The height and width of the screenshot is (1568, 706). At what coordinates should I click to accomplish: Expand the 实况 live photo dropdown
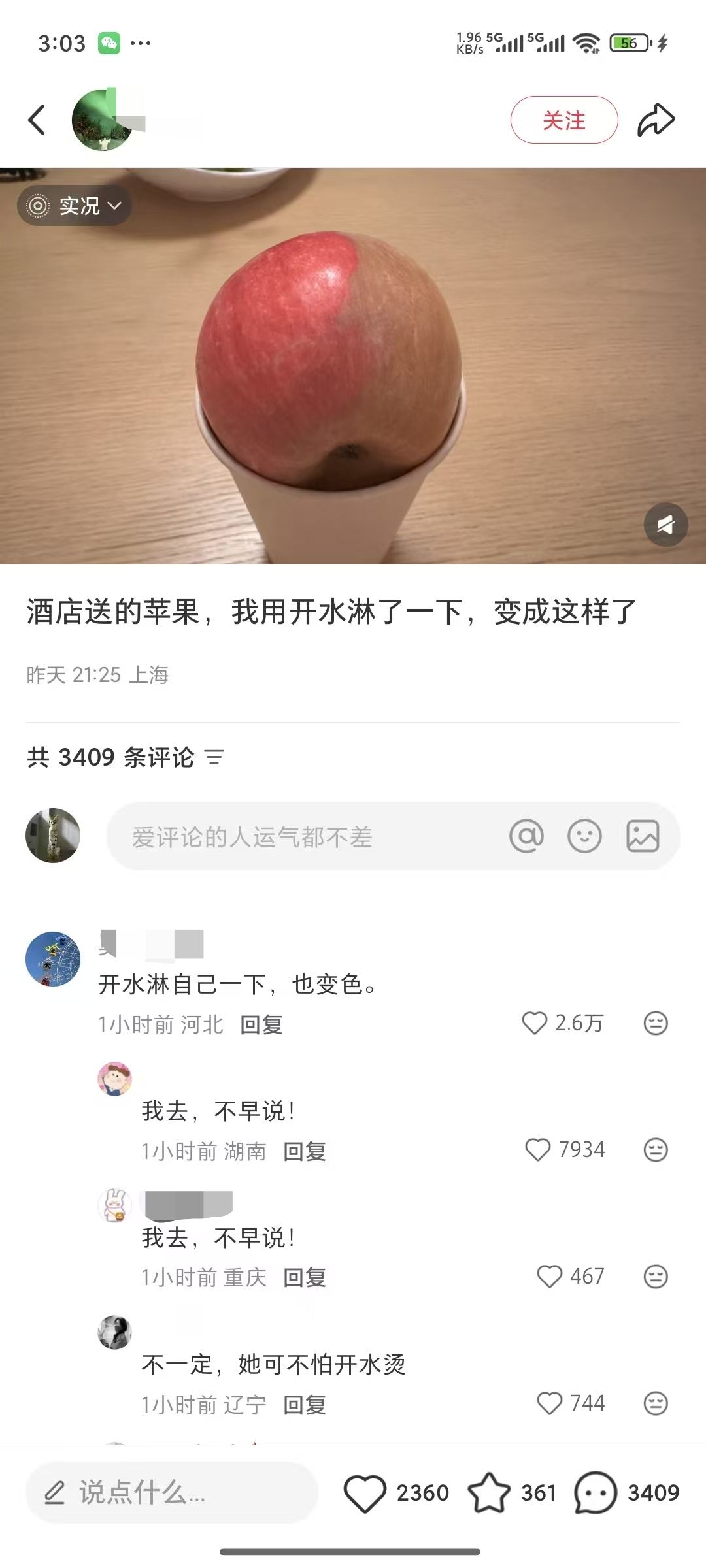point(75,206)
